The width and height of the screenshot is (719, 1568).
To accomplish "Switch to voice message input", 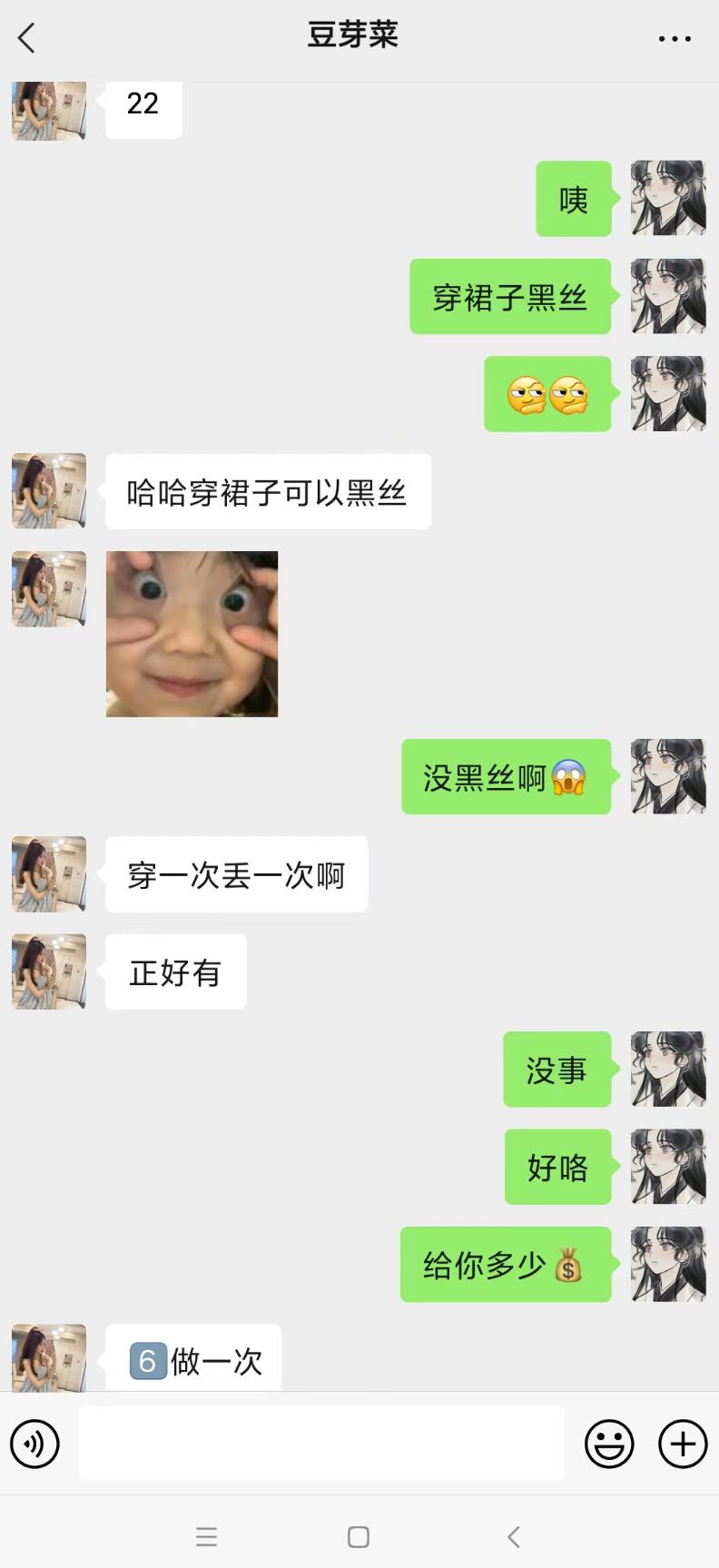I will 34,1444.
